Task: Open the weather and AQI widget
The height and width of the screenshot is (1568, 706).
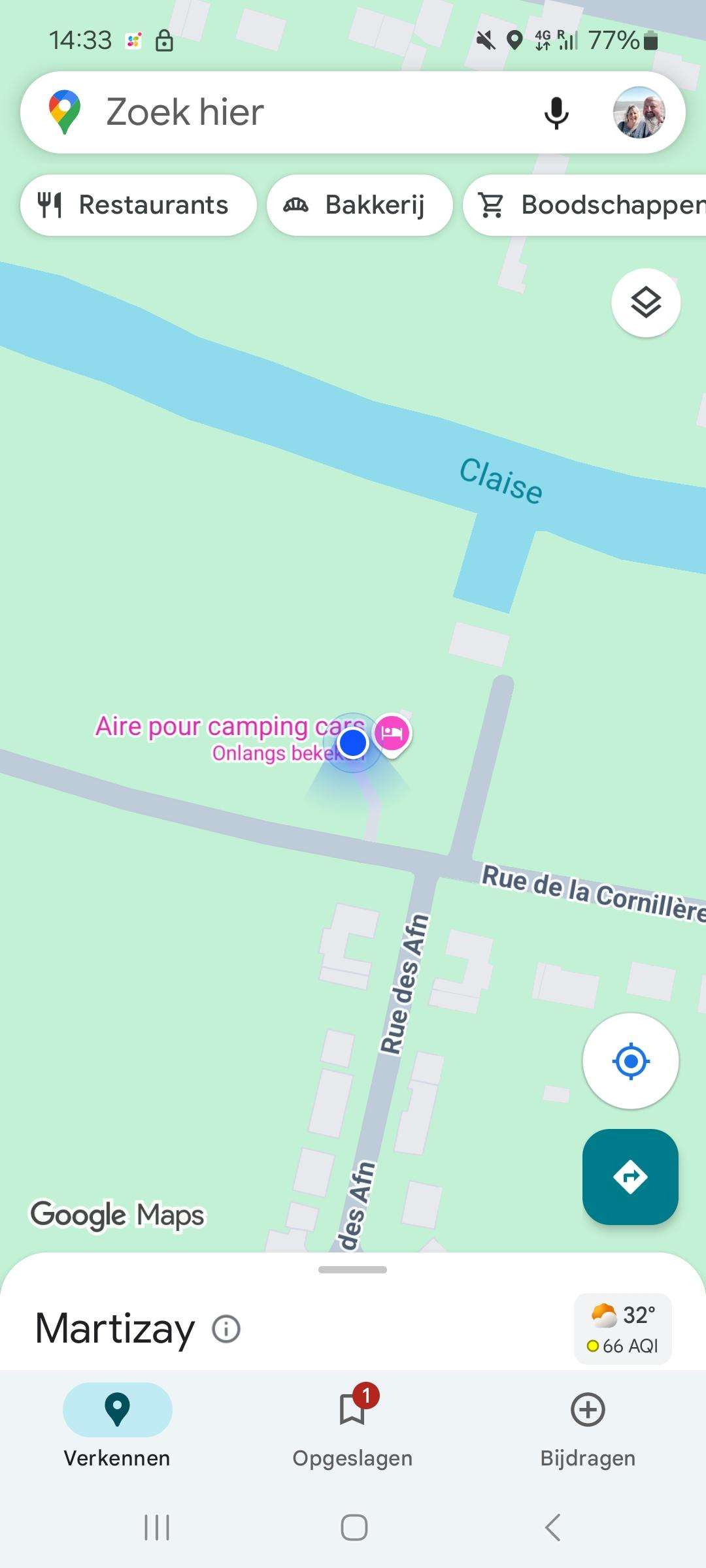Action: pyautogui.click(x=623, y=1329)
